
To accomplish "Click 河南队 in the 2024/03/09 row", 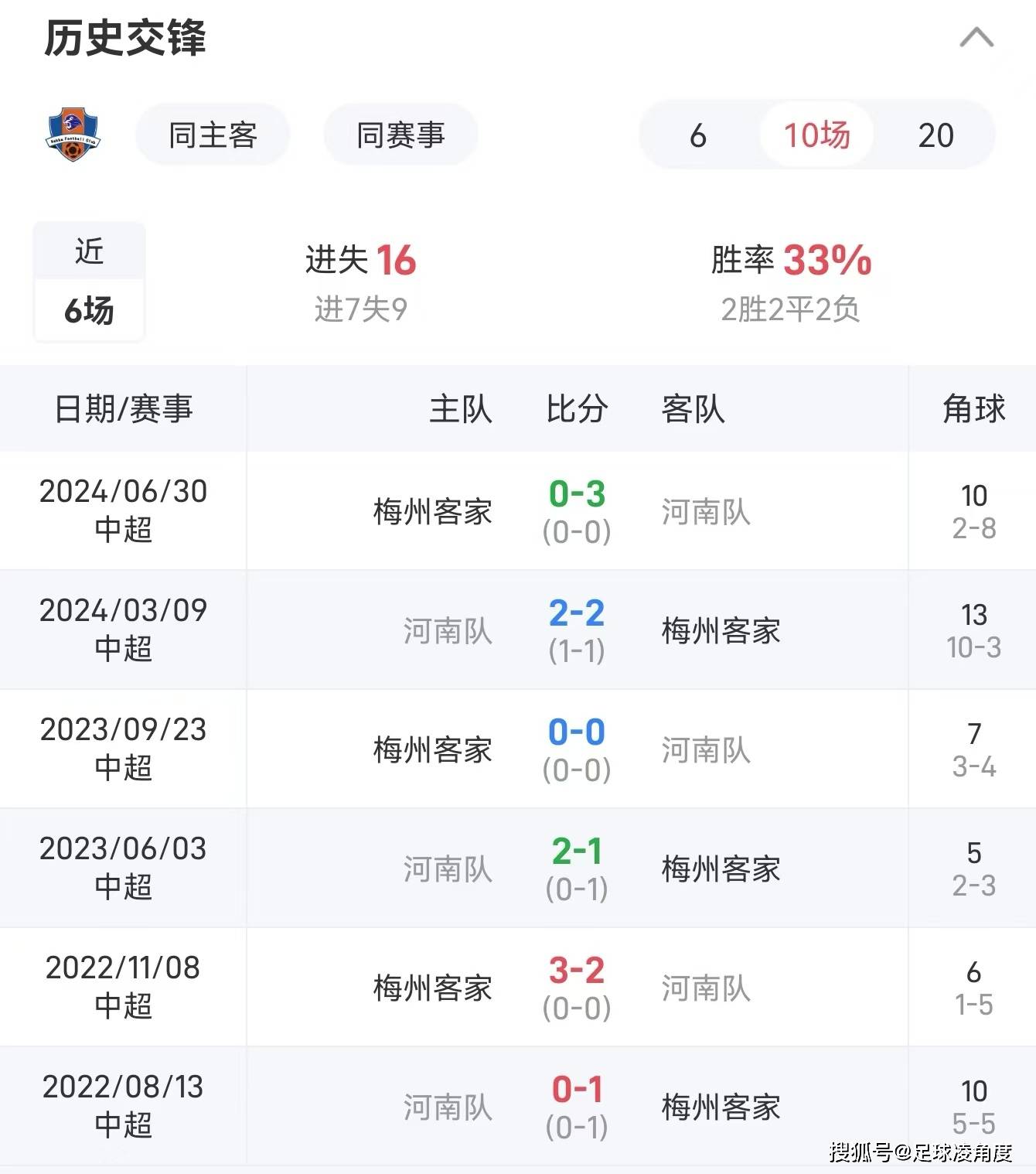I will point(446,630).
